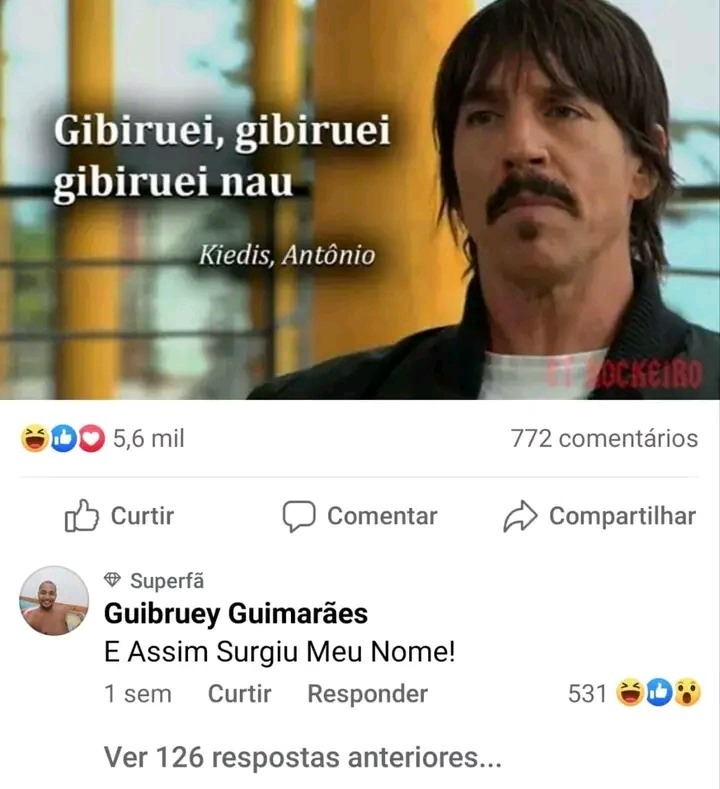Like the post with Curtir

pos(119,516)
